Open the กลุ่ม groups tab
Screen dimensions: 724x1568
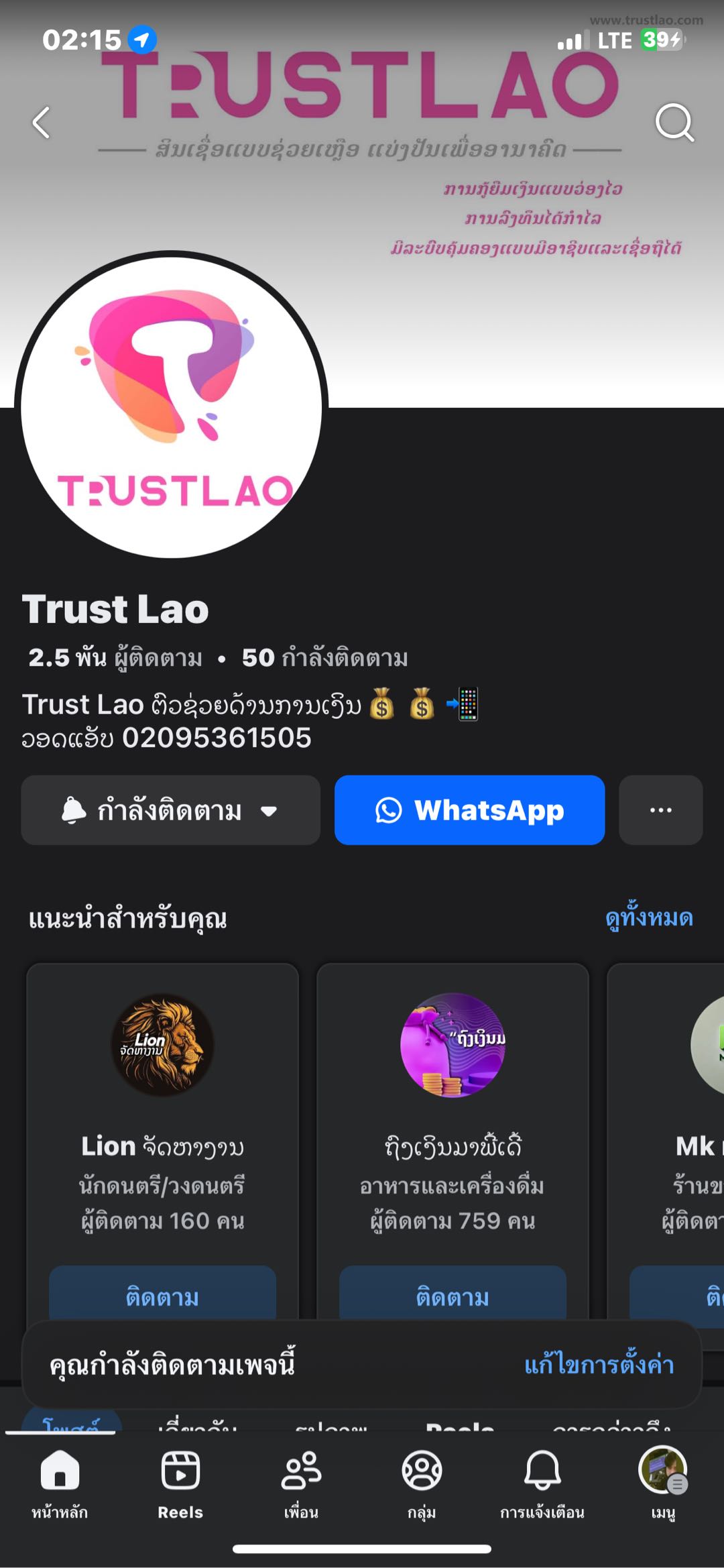(422, 1483)
